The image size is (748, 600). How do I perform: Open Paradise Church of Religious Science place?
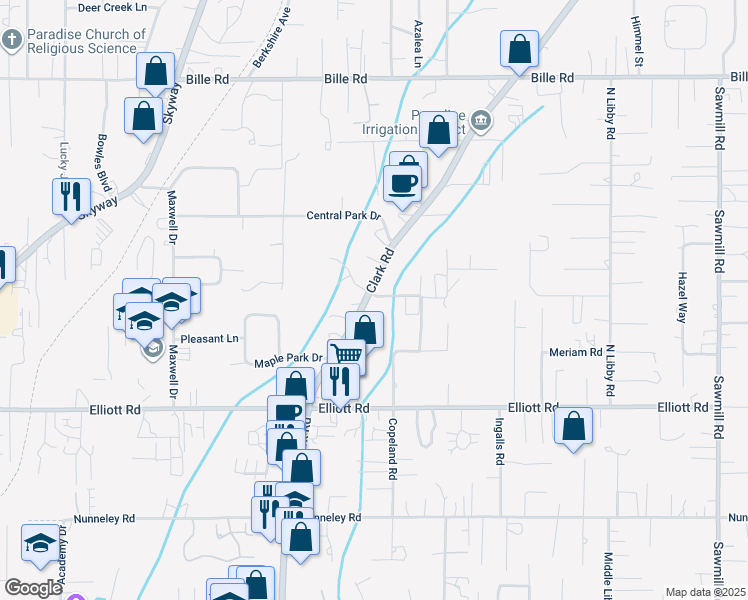point(12,40)
